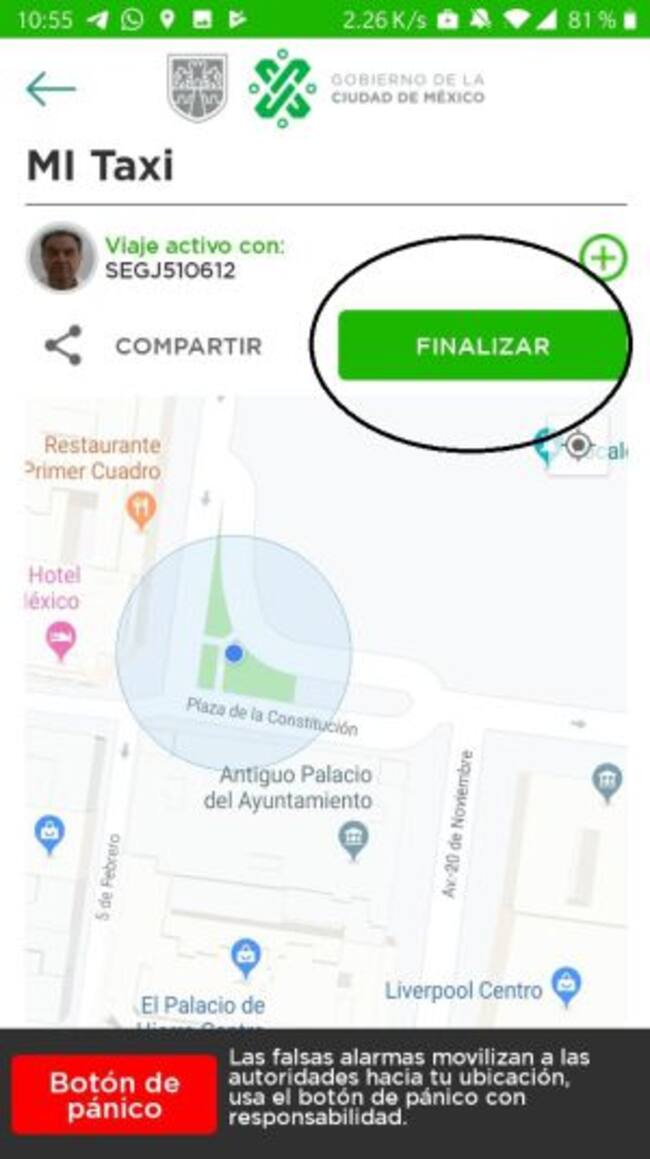
Task: Center the map on my location
Action: tap(578, 445)
